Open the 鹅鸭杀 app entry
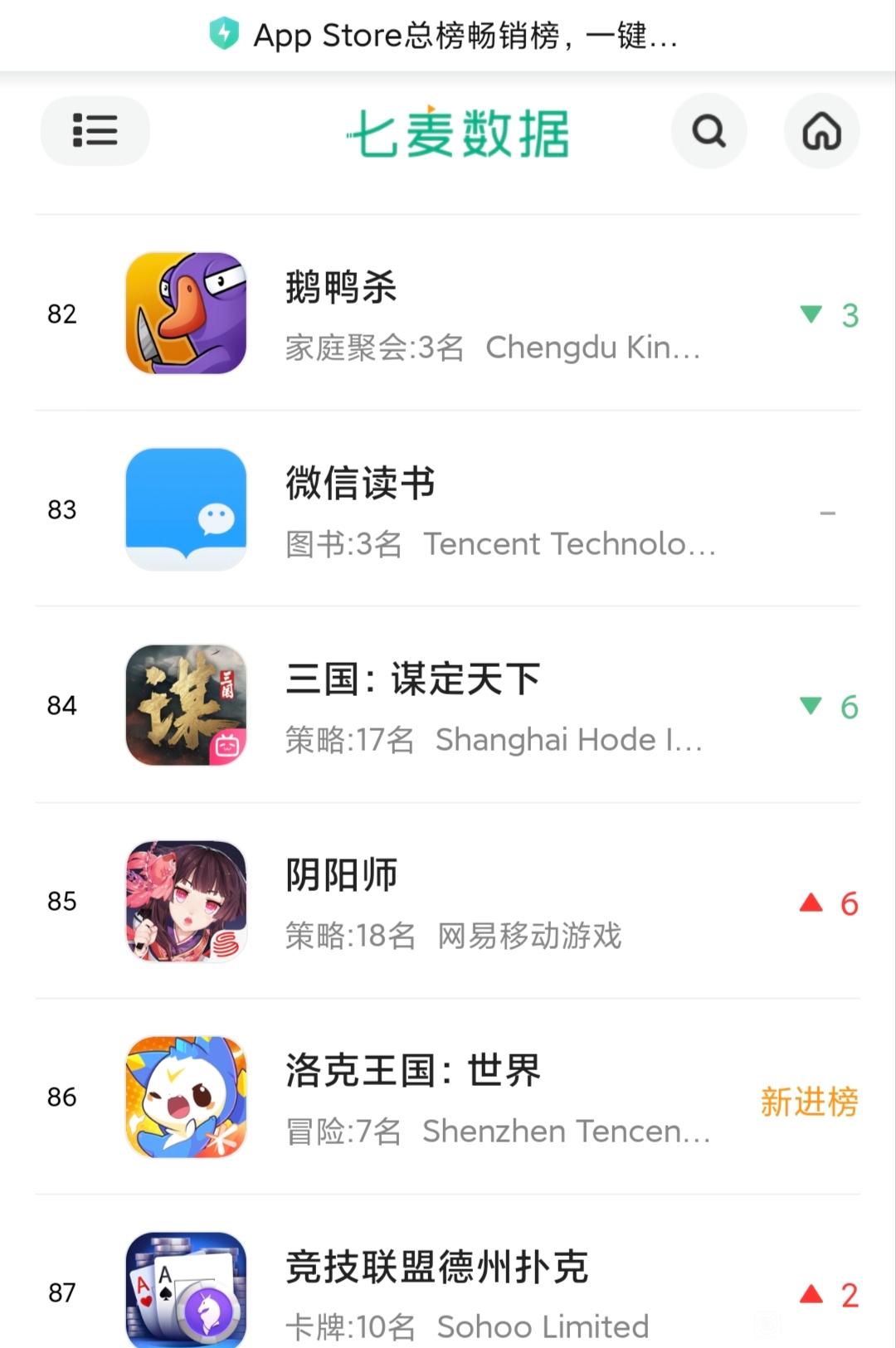Viewport: 896px width, 1348px height. [x=341, y=288]
